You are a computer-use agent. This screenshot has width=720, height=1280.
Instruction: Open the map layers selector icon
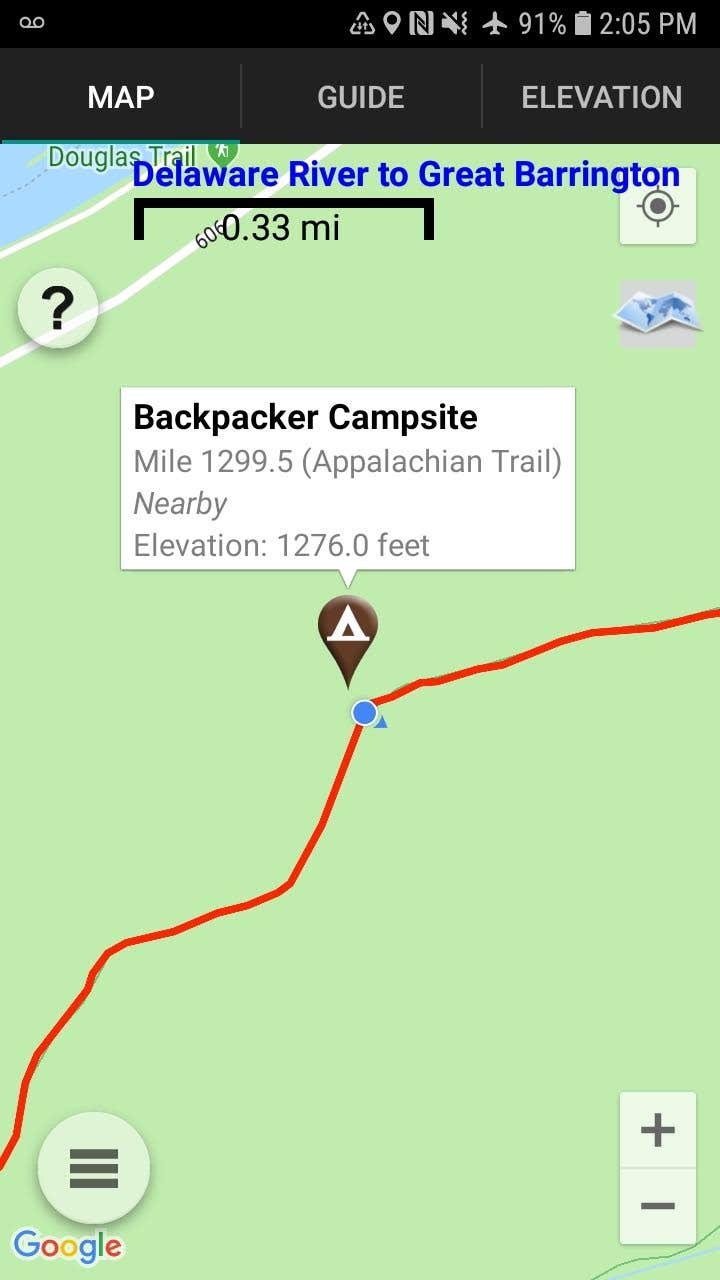[x=657, y=313]
